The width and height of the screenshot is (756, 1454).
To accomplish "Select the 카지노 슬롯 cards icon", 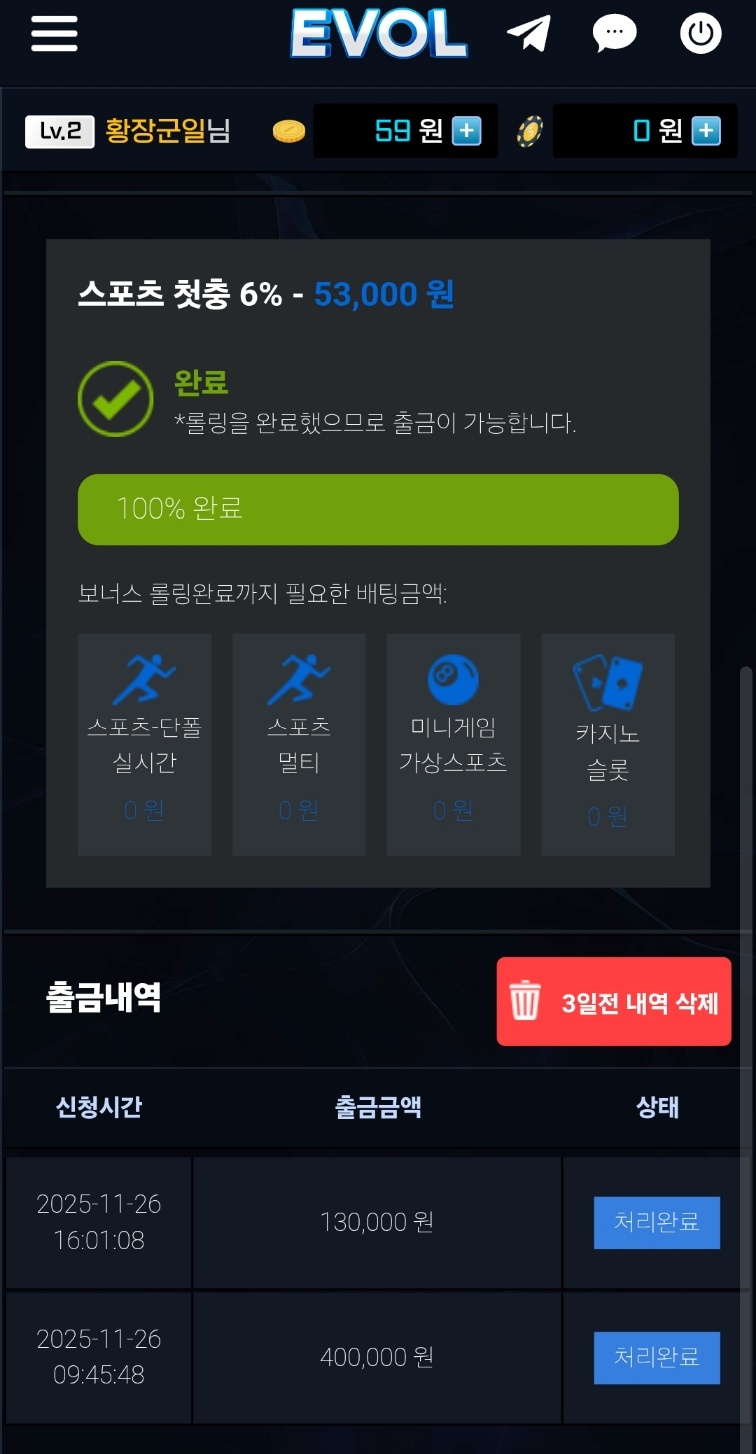I will pos(607,678).
